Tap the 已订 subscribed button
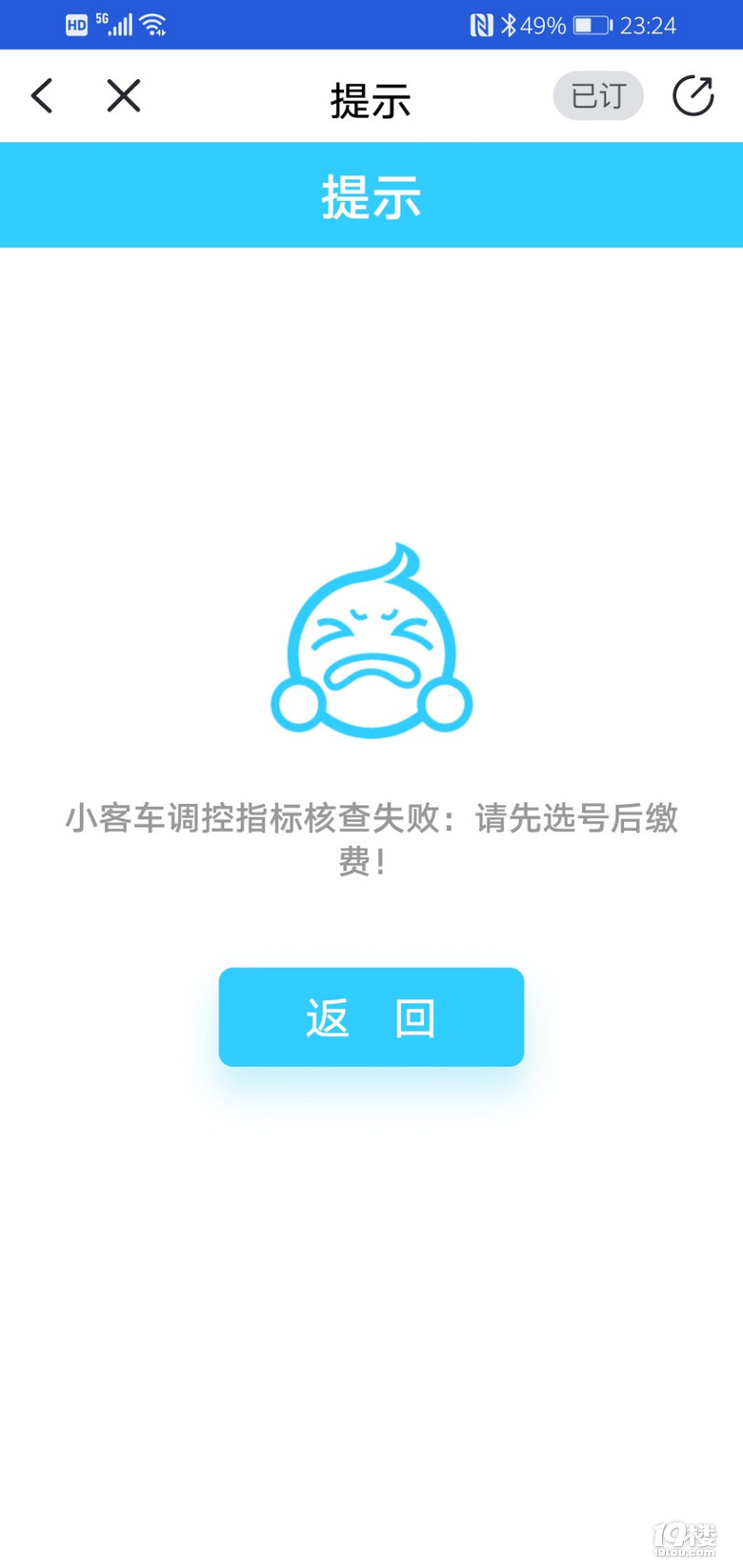Image resolution: width=743 pixels, height=1568 pixels. click(x=598, y=96)
